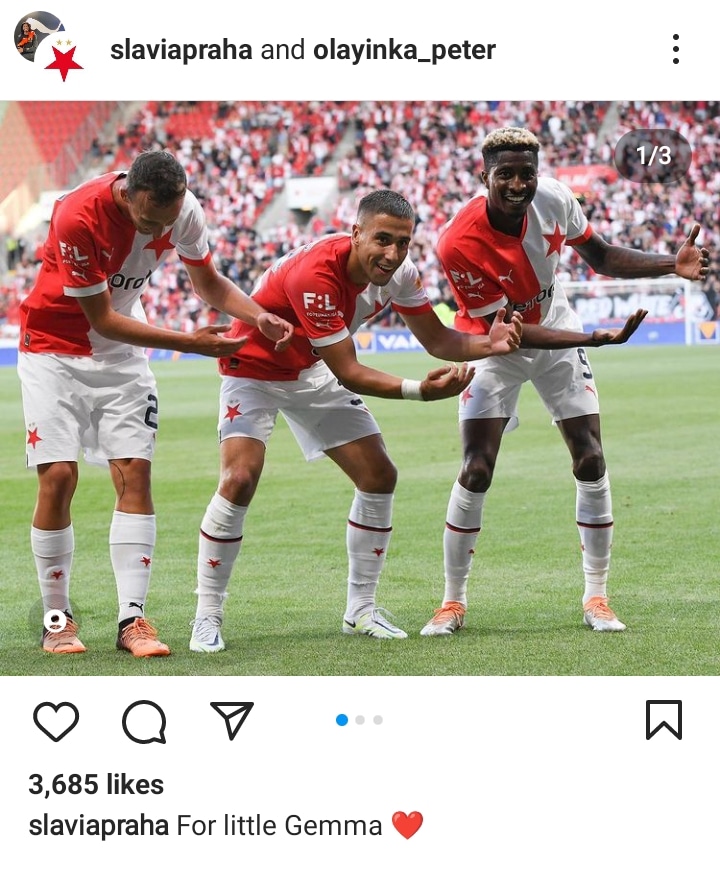Open the post's three-dot options menu
Image resolution: width=720 pixels, height=870 pixels.
coord(676,49)
